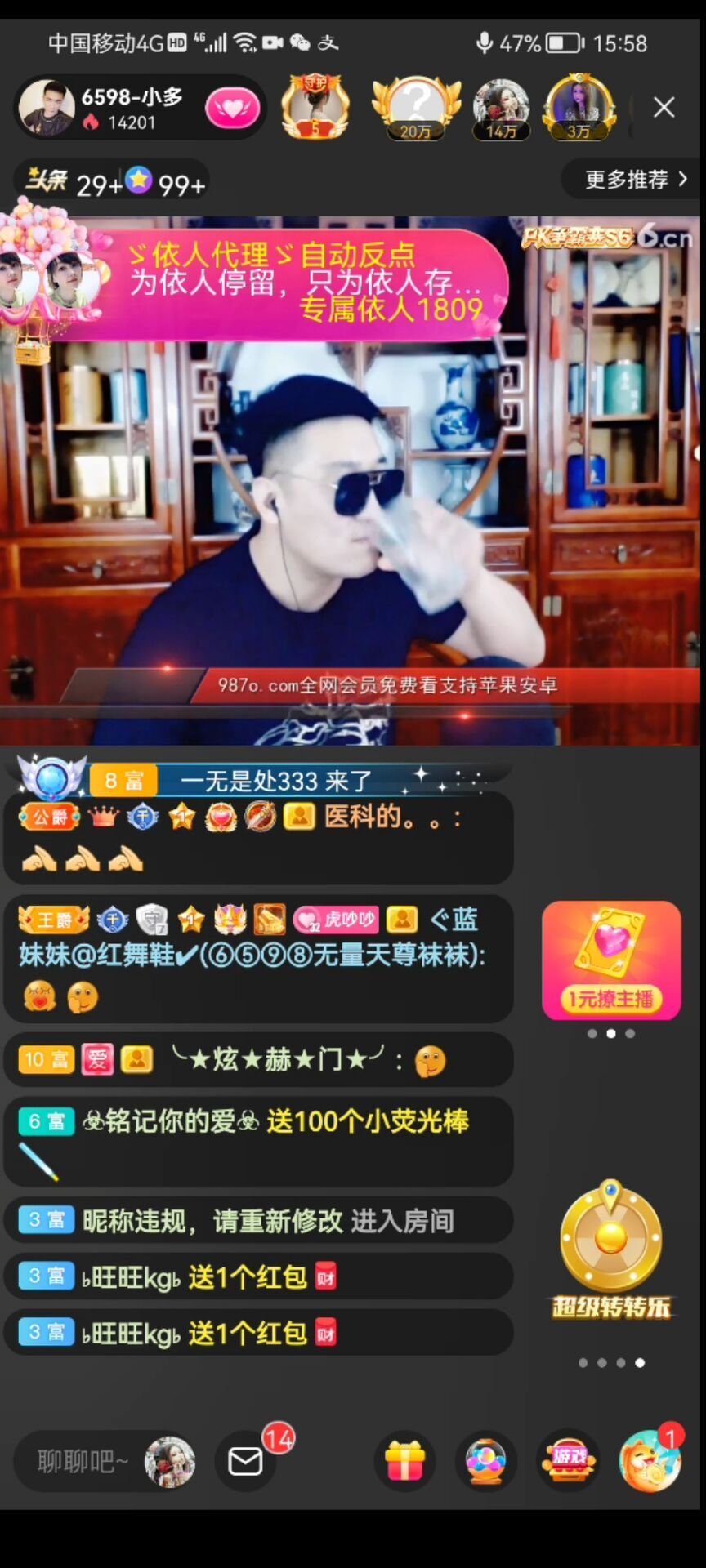The image size is (706, 1568).
Task: Open the 1元撩主播 promotion
Action: (x=610, y=960)
